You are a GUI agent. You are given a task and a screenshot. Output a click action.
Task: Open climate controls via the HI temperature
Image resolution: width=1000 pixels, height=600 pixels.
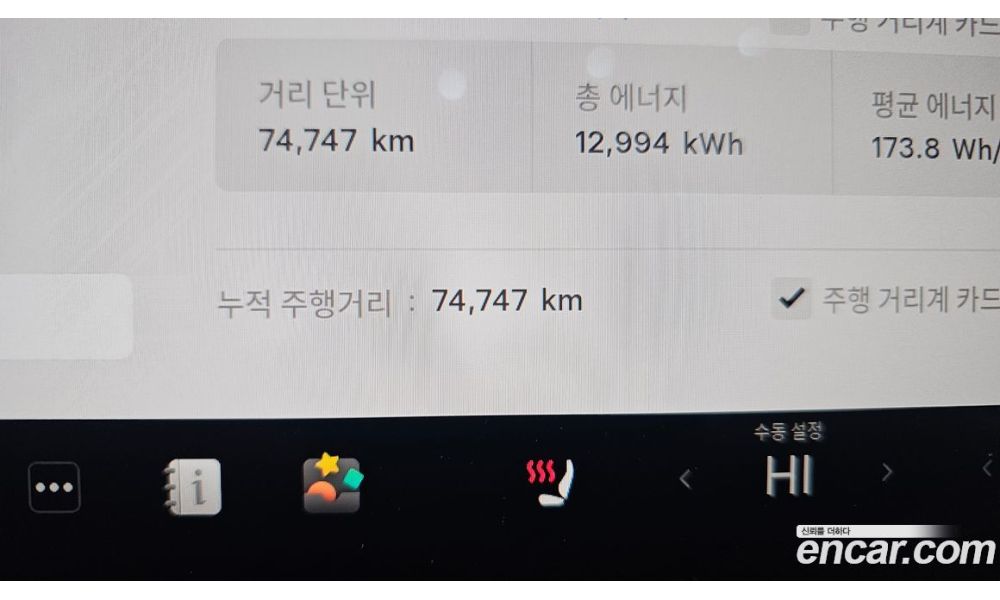789,476
